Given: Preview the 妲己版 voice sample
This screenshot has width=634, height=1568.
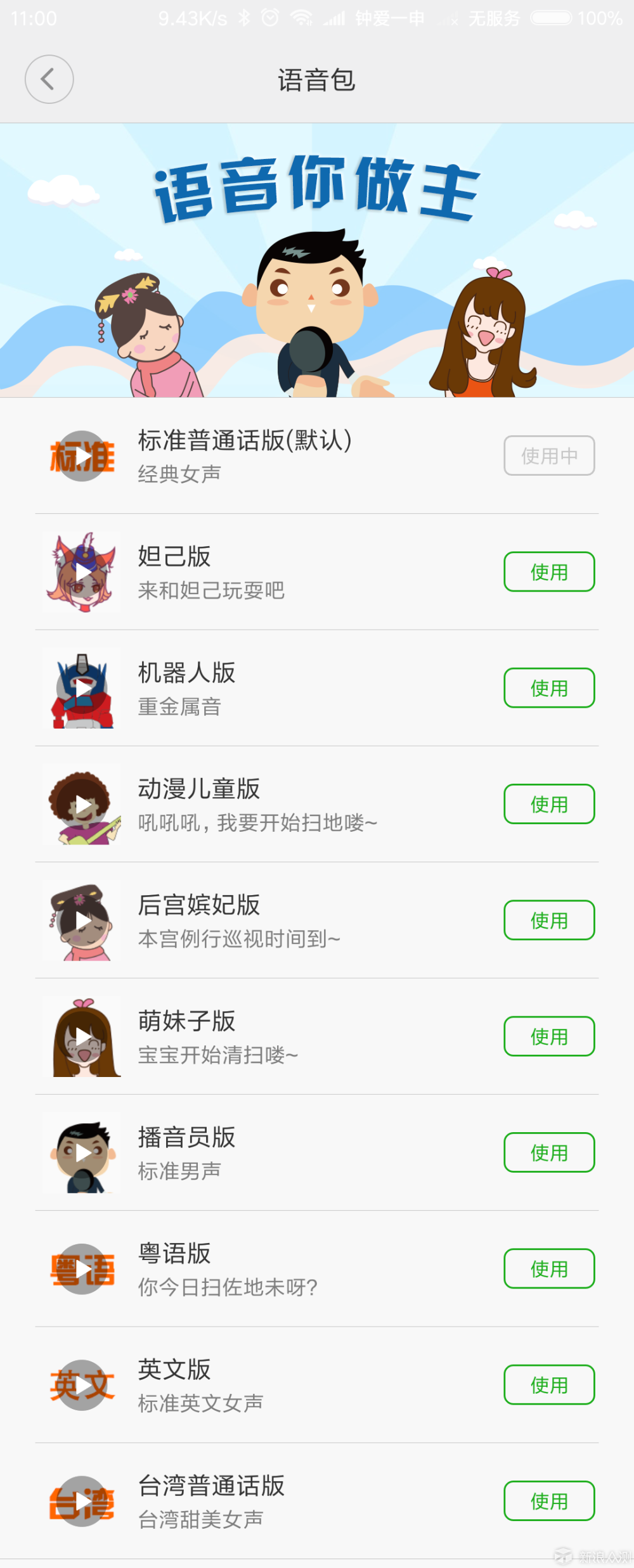Looking at the screenshot, I should pyautogui.click(x=82, y=572).
